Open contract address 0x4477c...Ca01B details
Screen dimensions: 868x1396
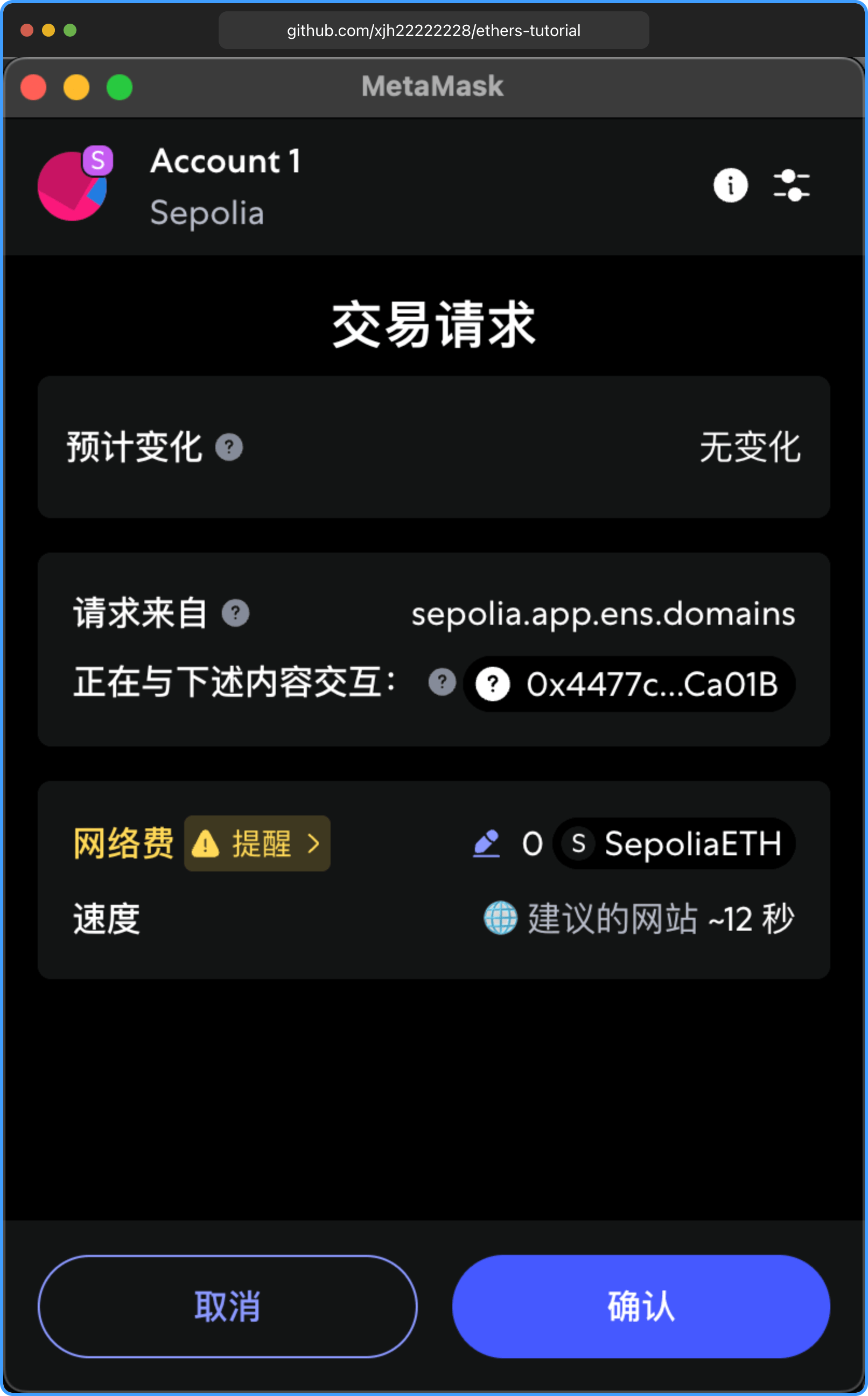629,684
